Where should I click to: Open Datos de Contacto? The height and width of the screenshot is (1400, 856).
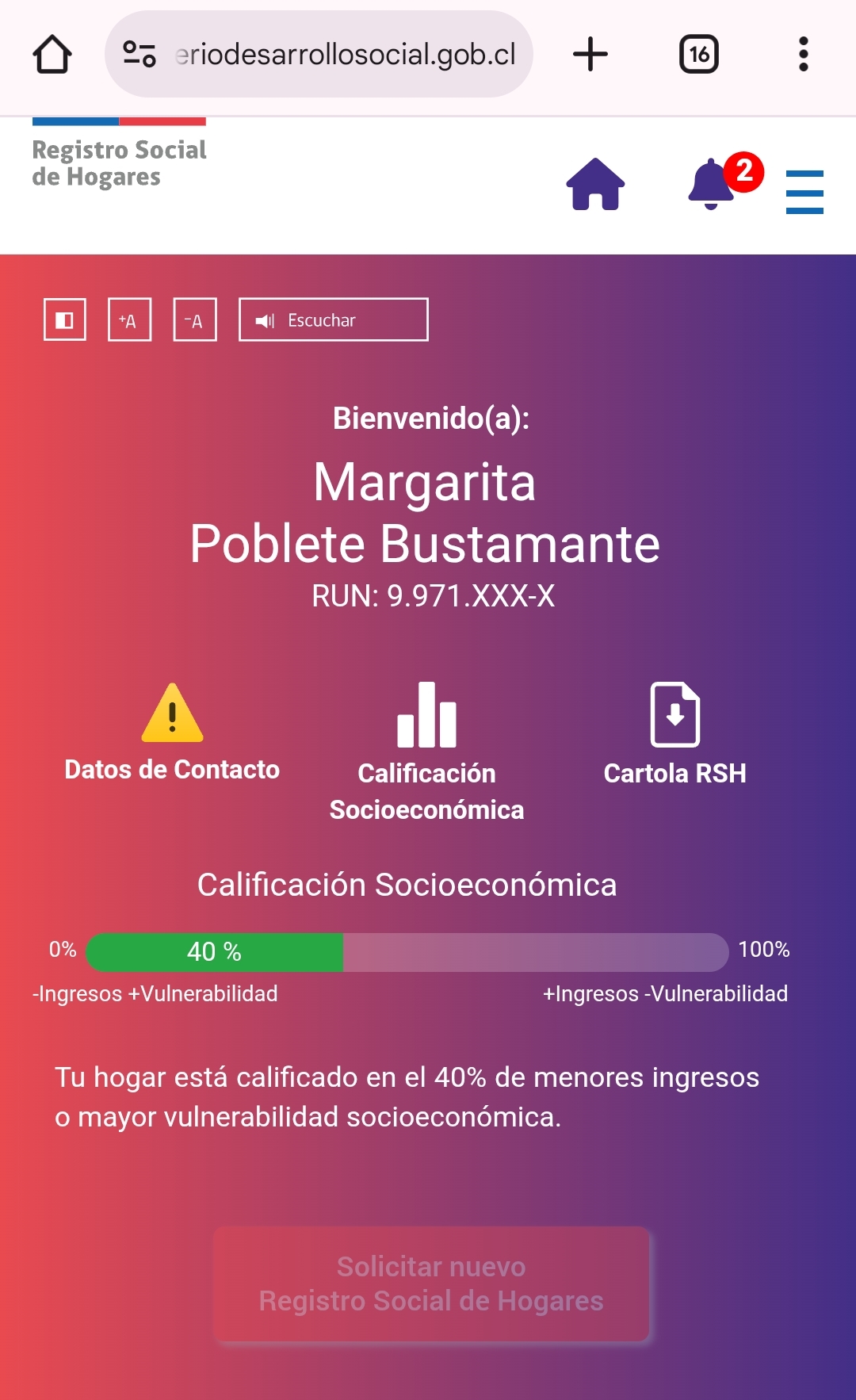(172, 733)
